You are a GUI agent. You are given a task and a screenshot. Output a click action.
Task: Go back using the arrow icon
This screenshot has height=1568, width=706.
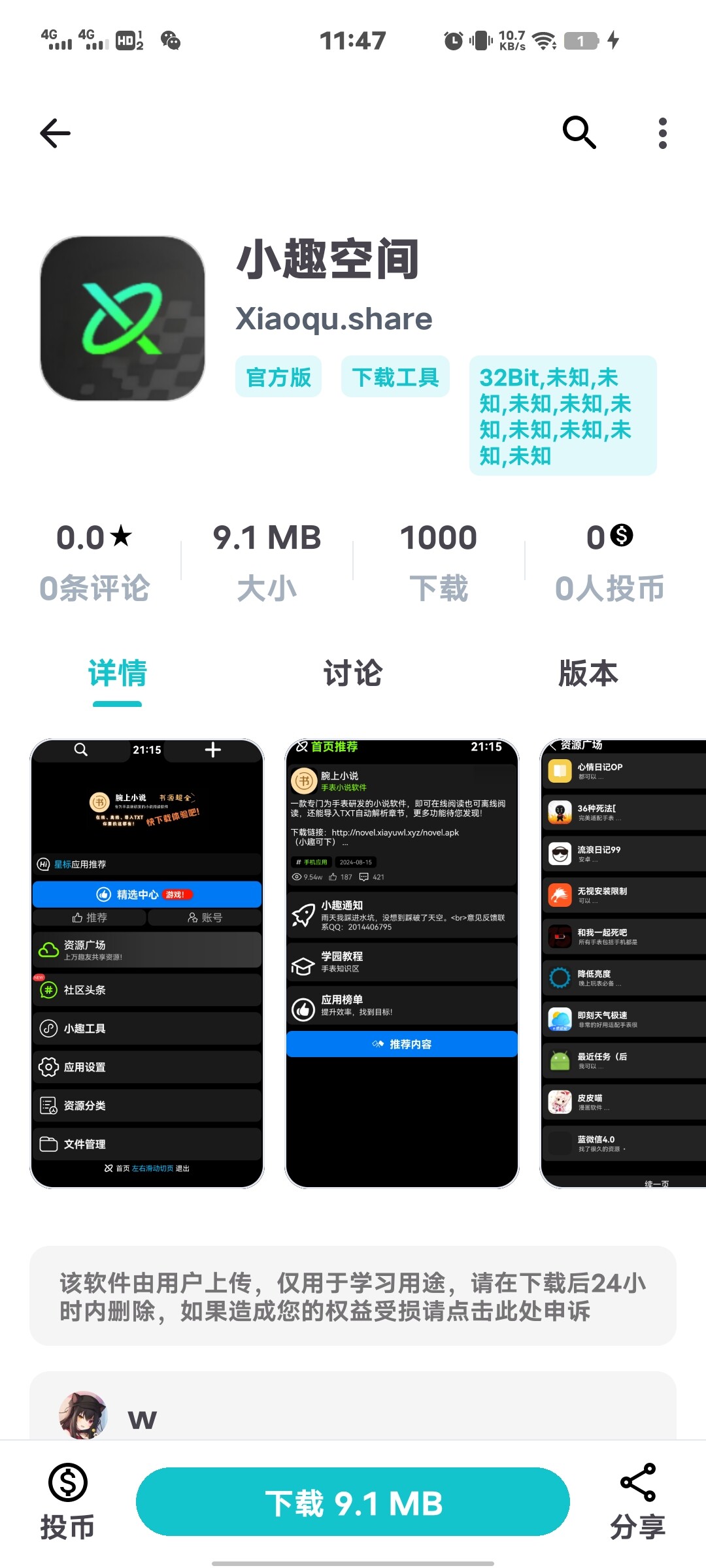click(56, 133)
